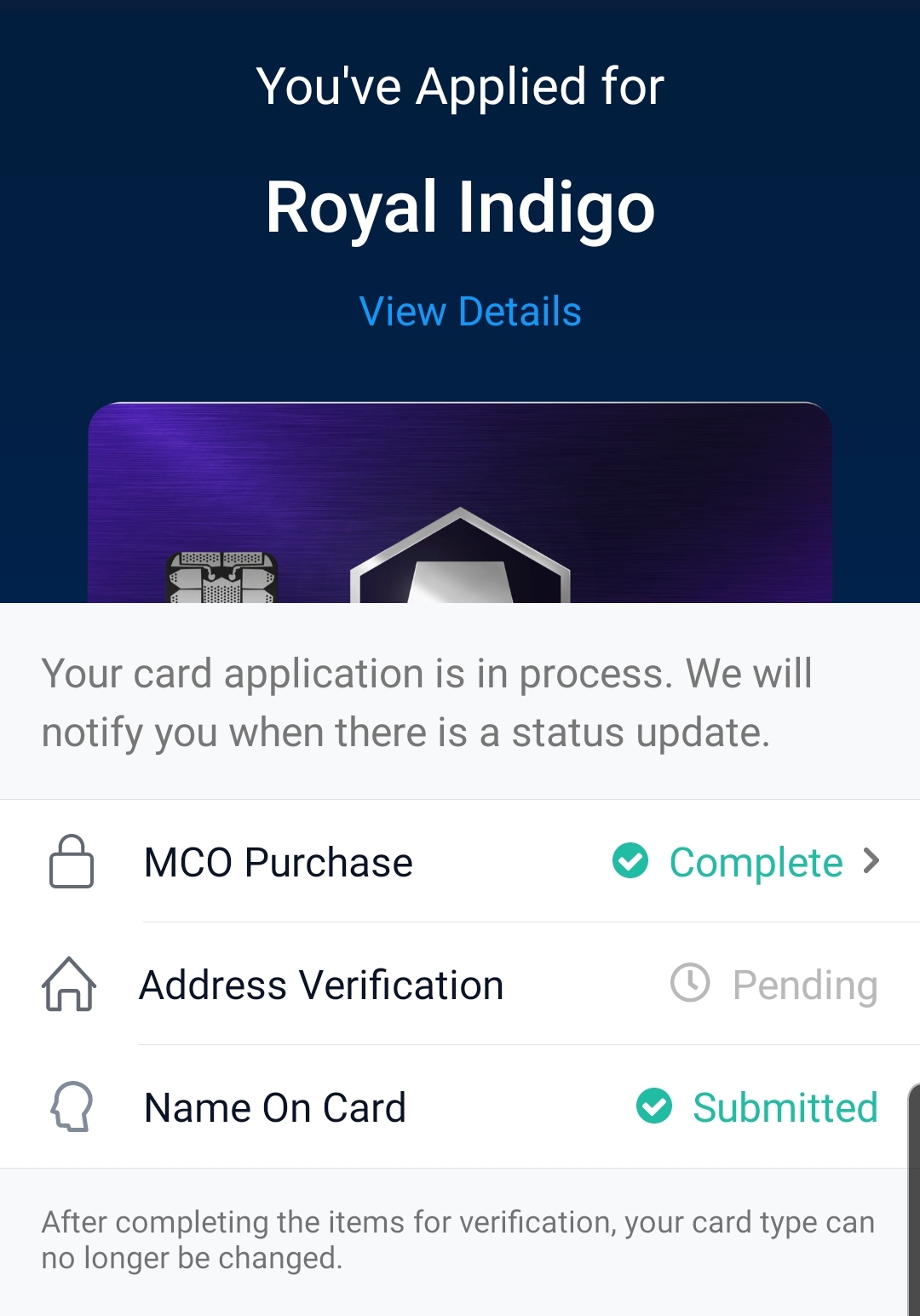Open View Details for Royal Indigo
Viewport: 920px width, 1316px height.
tap(470, 312)
